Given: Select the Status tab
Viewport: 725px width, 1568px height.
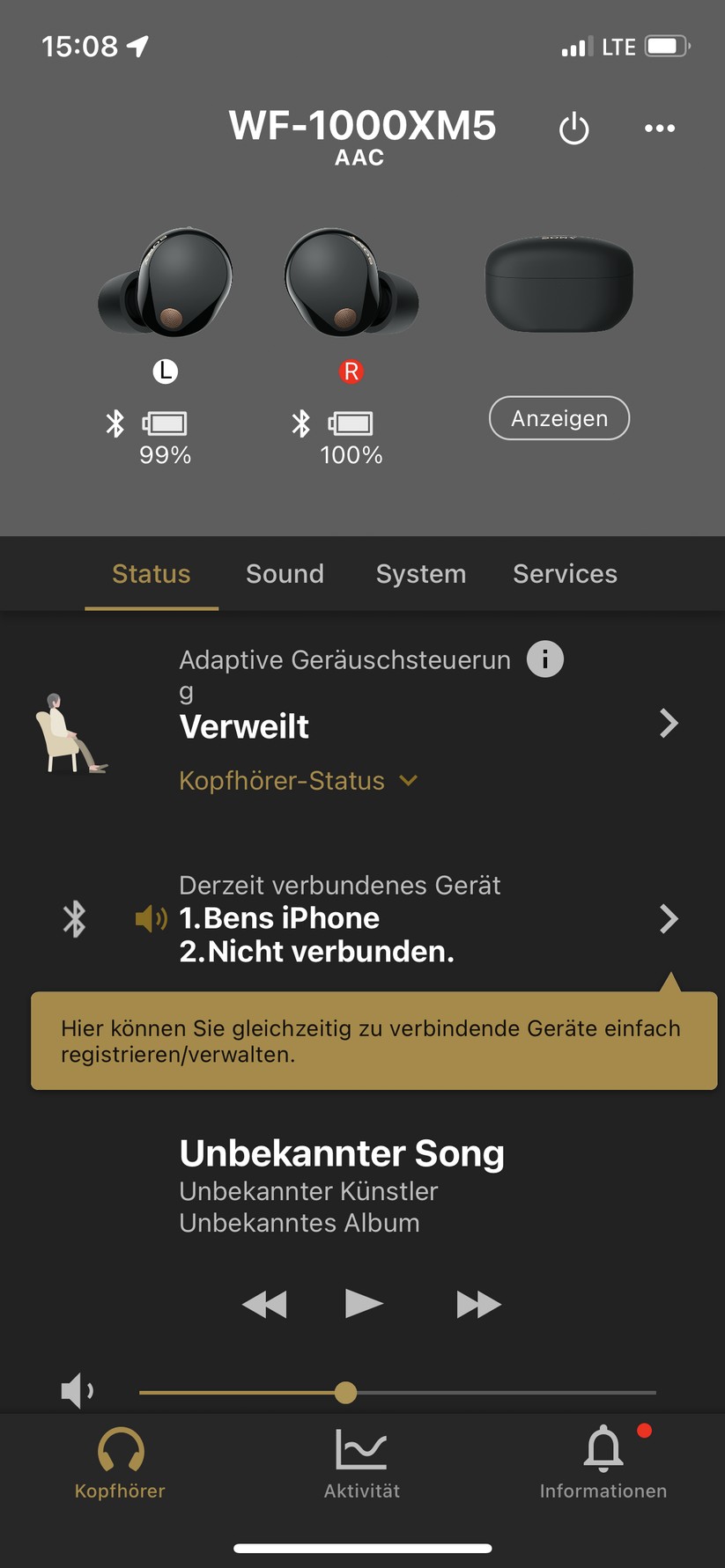Looking at the screenshot, I should coord(152,574).
